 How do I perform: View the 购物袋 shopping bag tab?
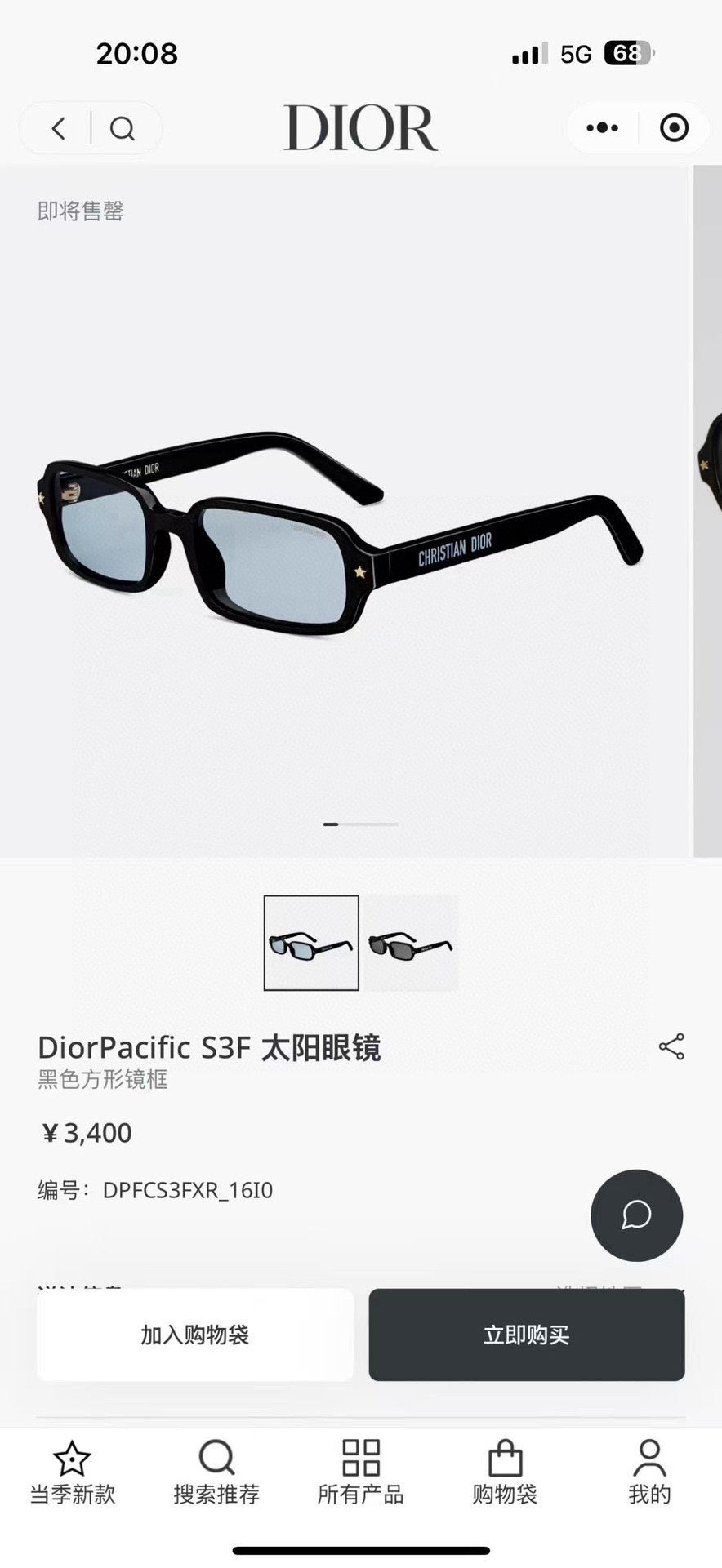click(x=505, y=1474)
